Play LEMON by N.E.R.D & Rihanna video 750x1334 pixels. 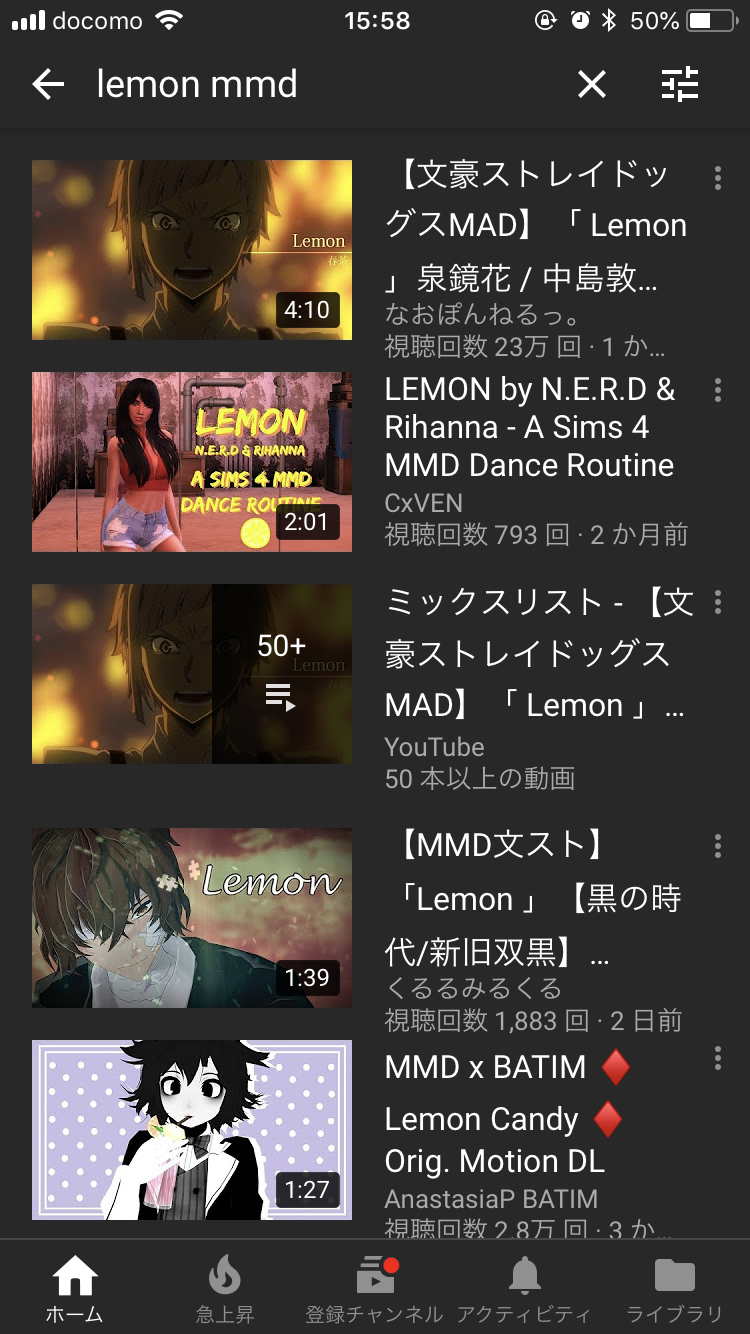click(192, 462)
